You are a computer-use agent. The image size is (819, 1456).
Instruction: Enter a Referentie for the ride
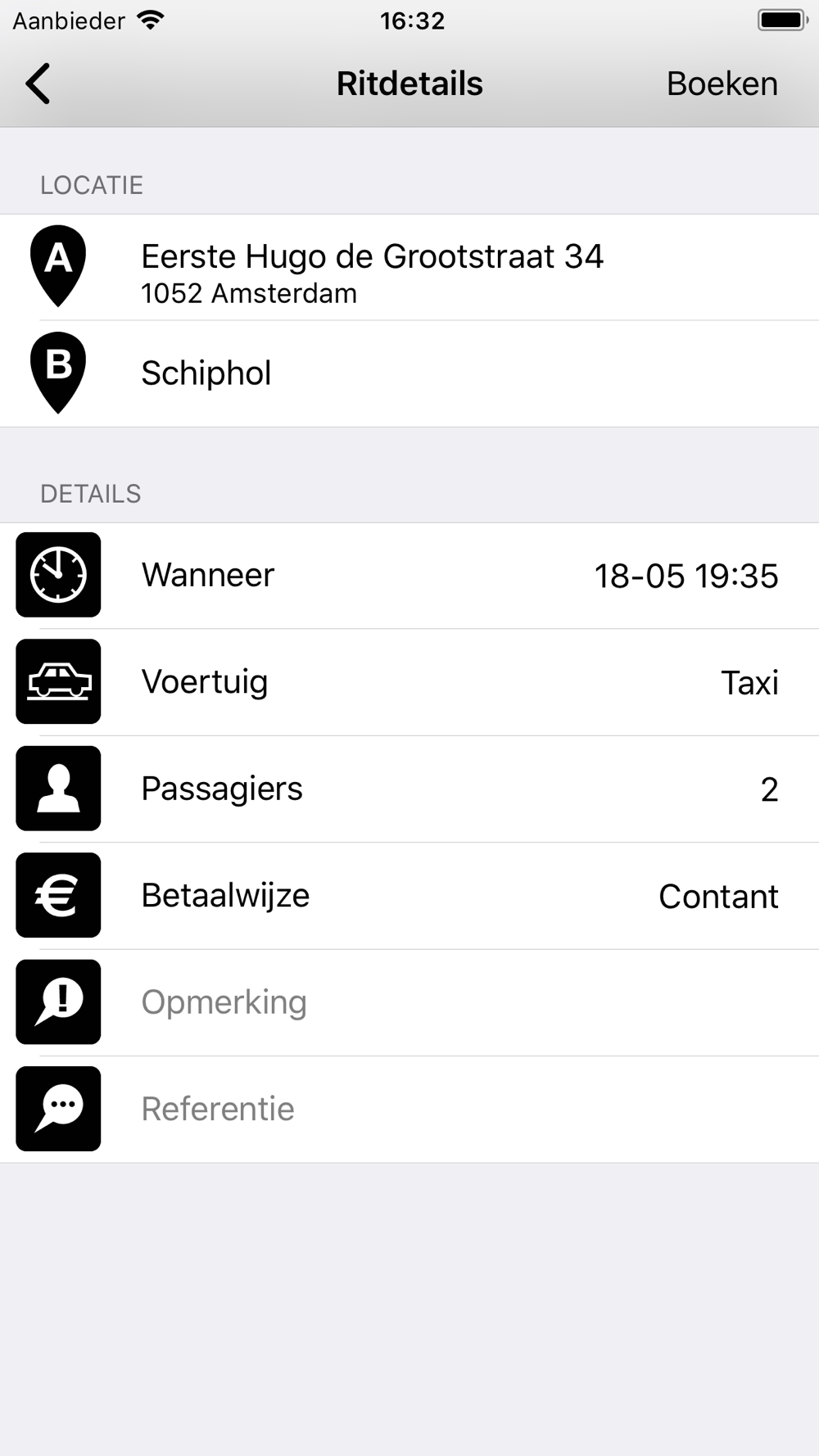[x=409, y=1109]
